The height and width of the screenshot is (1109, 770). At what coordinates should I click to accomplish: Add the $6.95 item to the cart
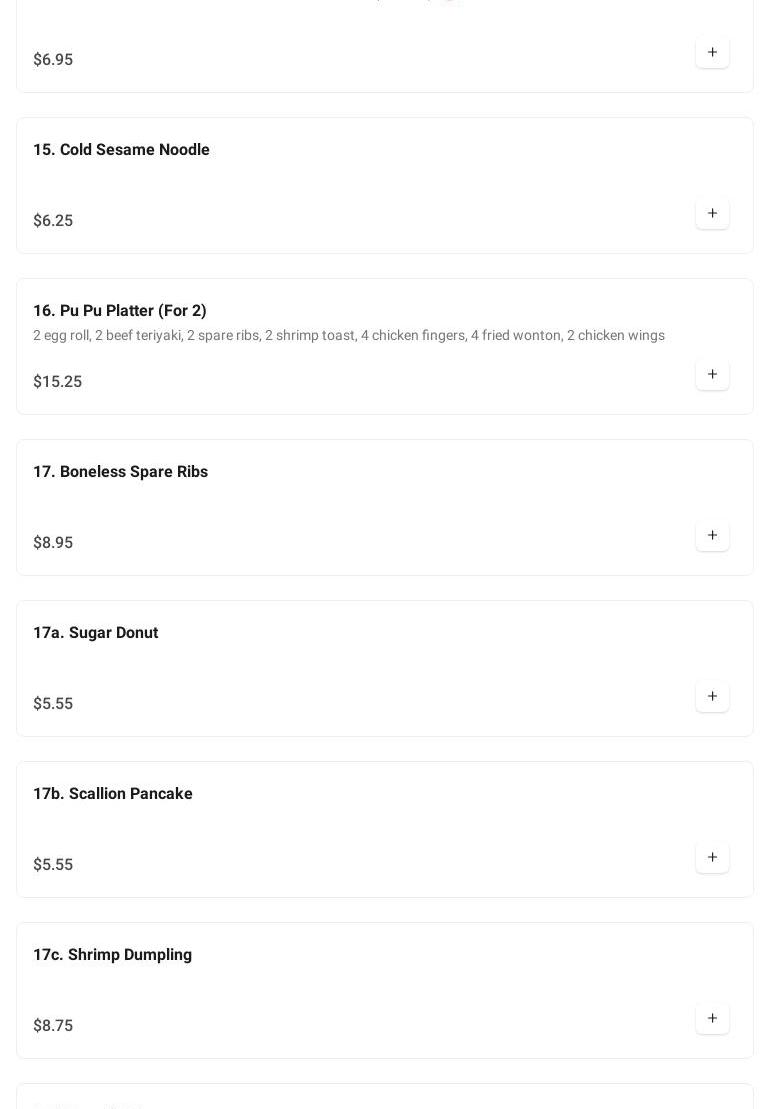(712, 53)
